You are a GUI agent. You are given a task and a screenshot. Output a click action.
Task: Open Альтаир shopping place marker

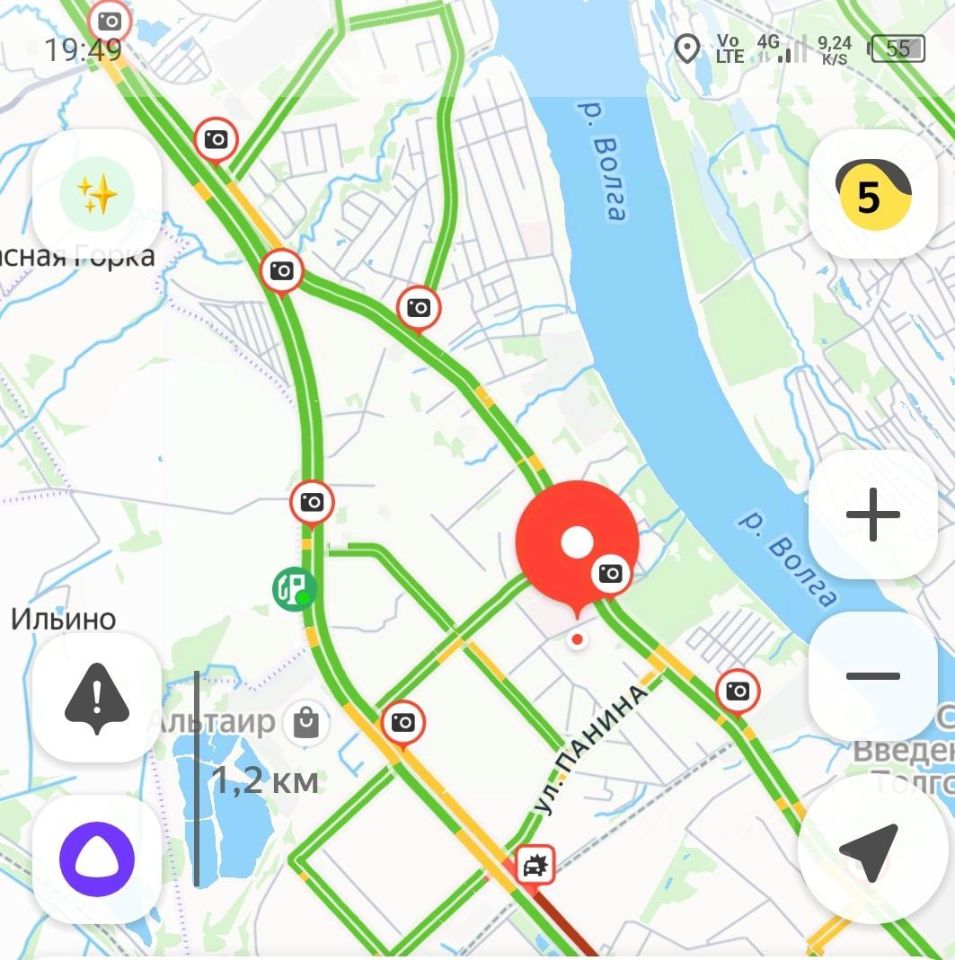coord(306,722)
